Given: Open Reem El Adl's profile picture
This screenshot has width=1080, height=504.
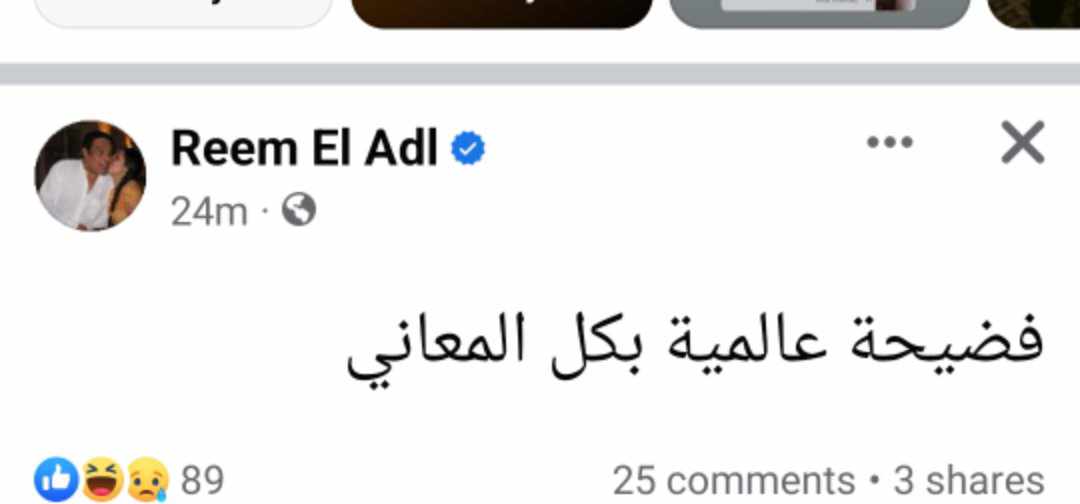Looking at the screenshot, I should tap(90, 176).
